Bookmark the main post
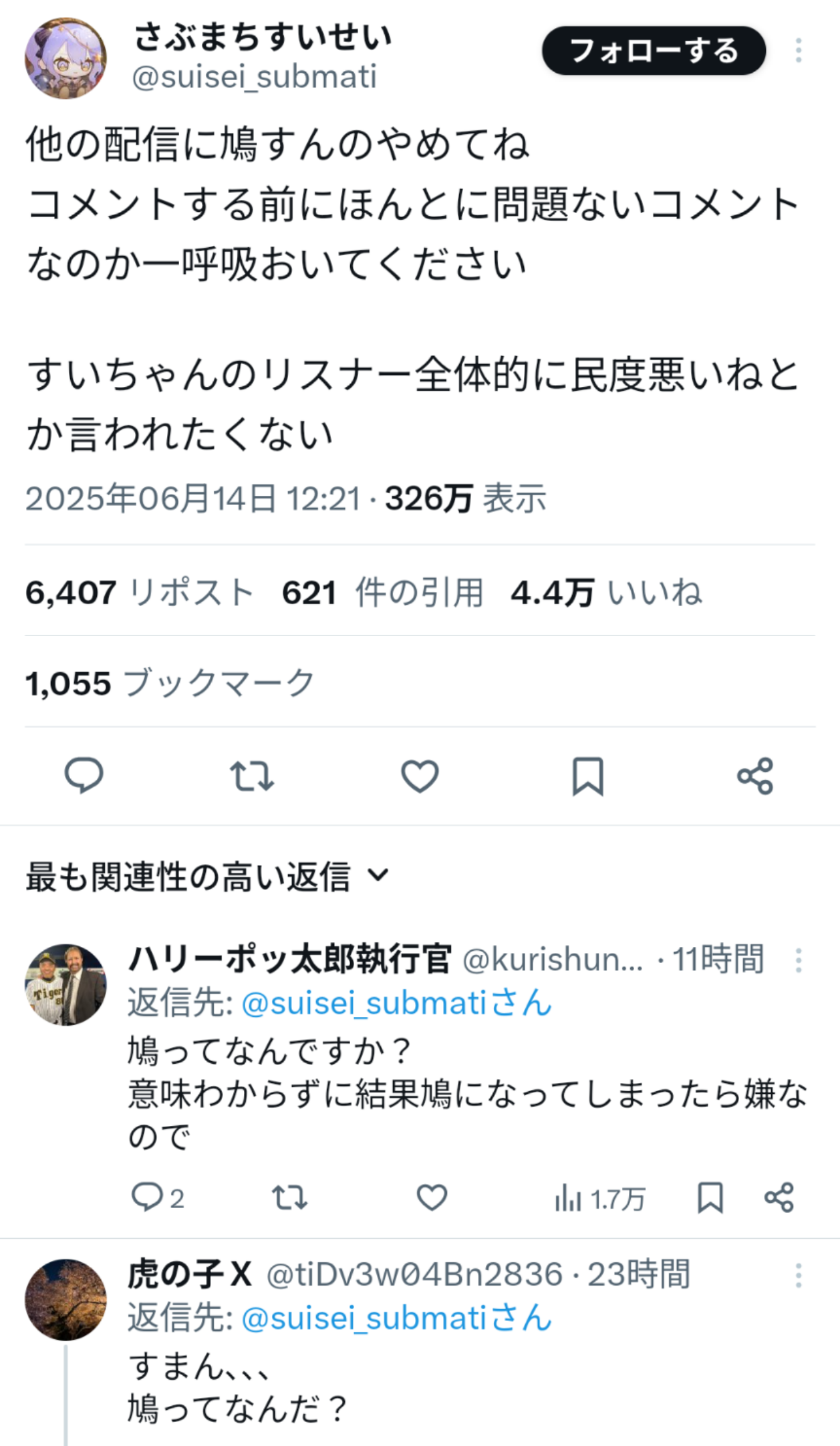The width and height of the screenshot is (840, 1446). click(587, 776)
